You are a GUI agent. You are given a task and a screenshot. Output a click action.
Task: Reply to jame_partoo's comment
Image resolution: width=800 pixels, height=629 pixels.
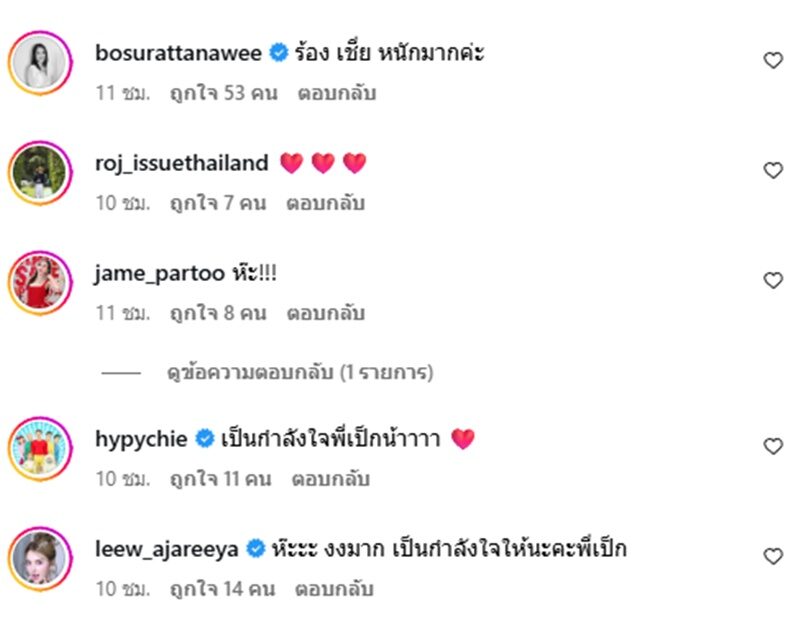click(327, 314)
